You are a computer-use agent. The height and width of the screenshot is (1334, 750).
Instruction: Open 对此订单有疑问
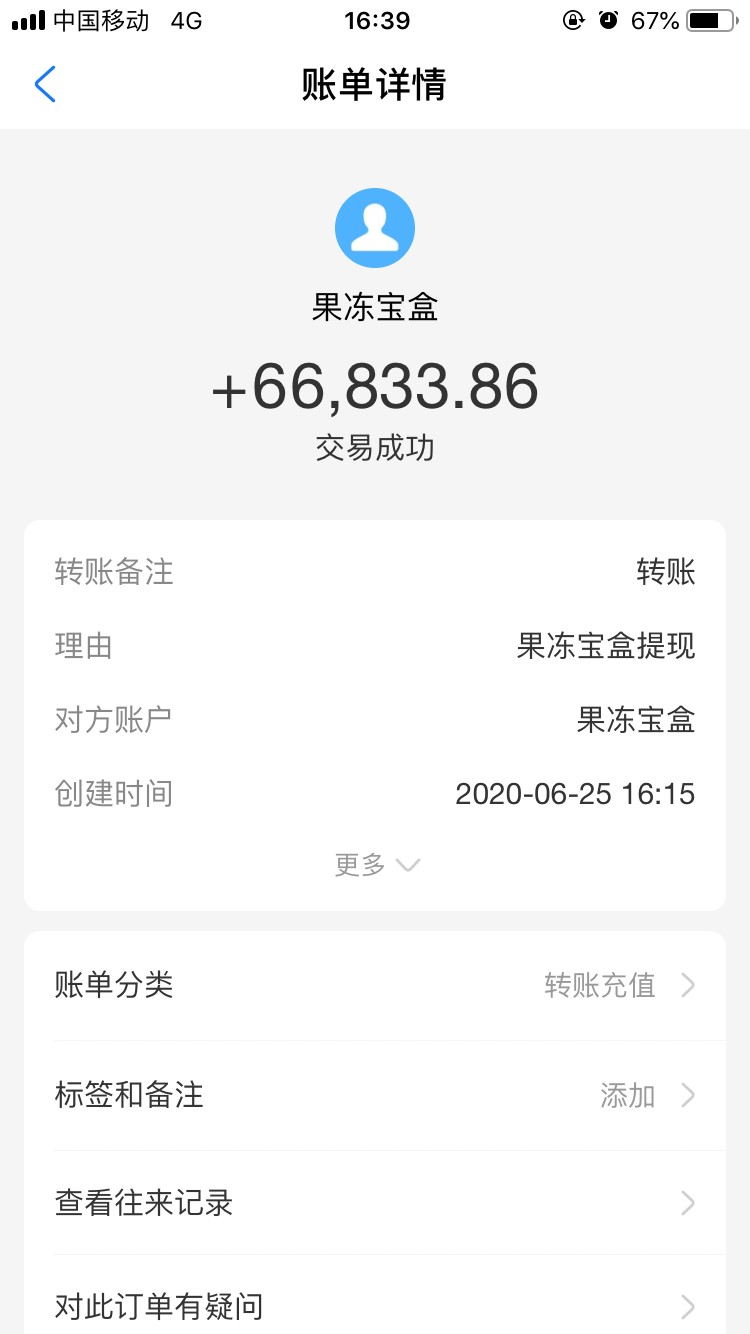click(x=375, y=1306)
